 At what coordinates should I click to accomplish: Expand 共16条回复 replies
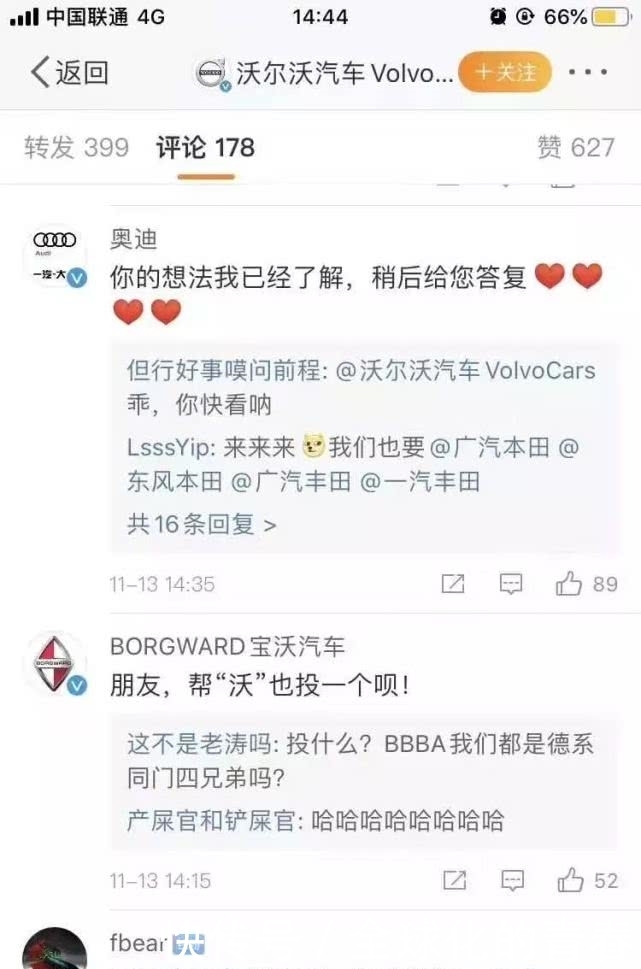point(201,523)
